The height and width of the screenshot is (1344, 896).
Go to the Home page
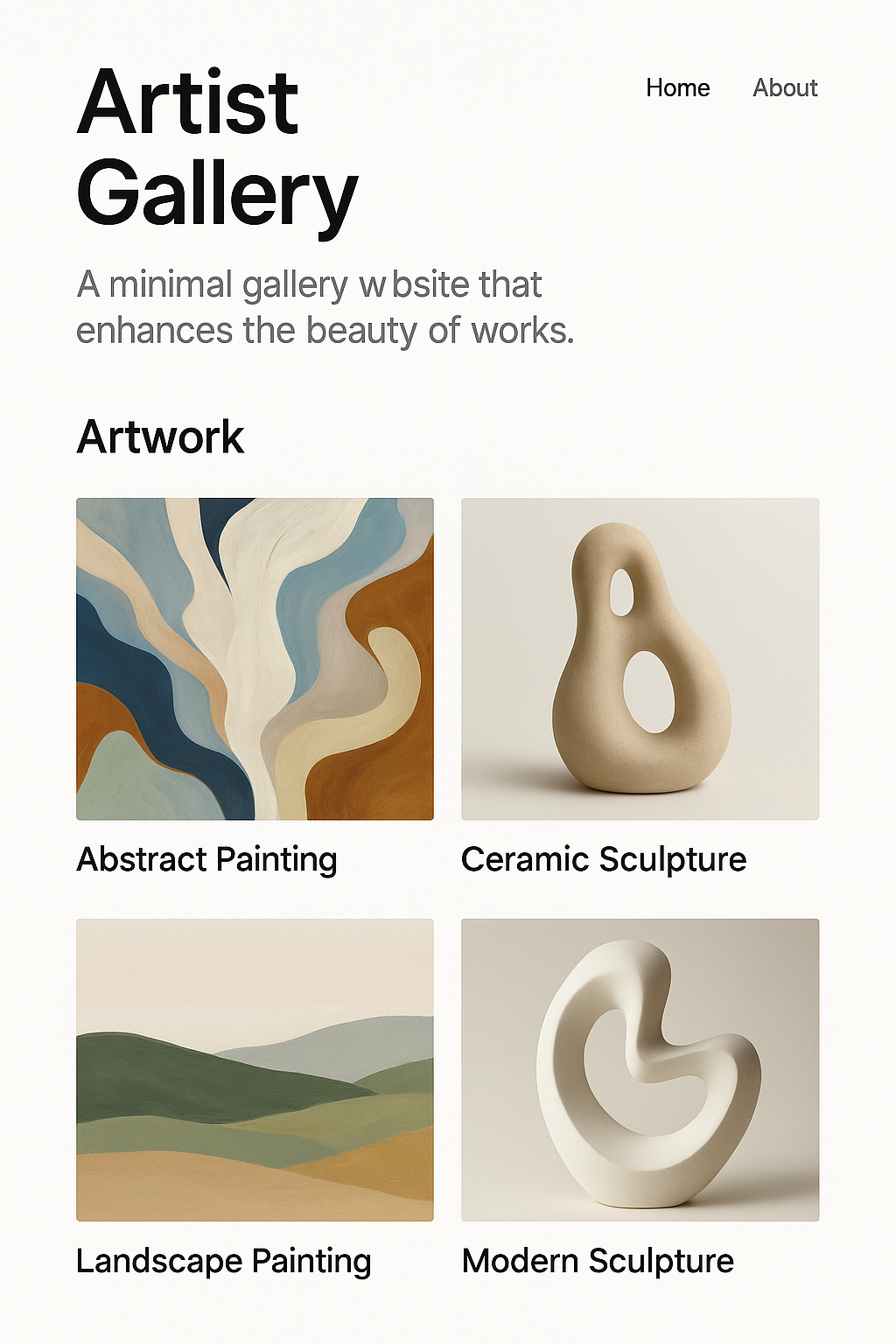coord(677,88)
